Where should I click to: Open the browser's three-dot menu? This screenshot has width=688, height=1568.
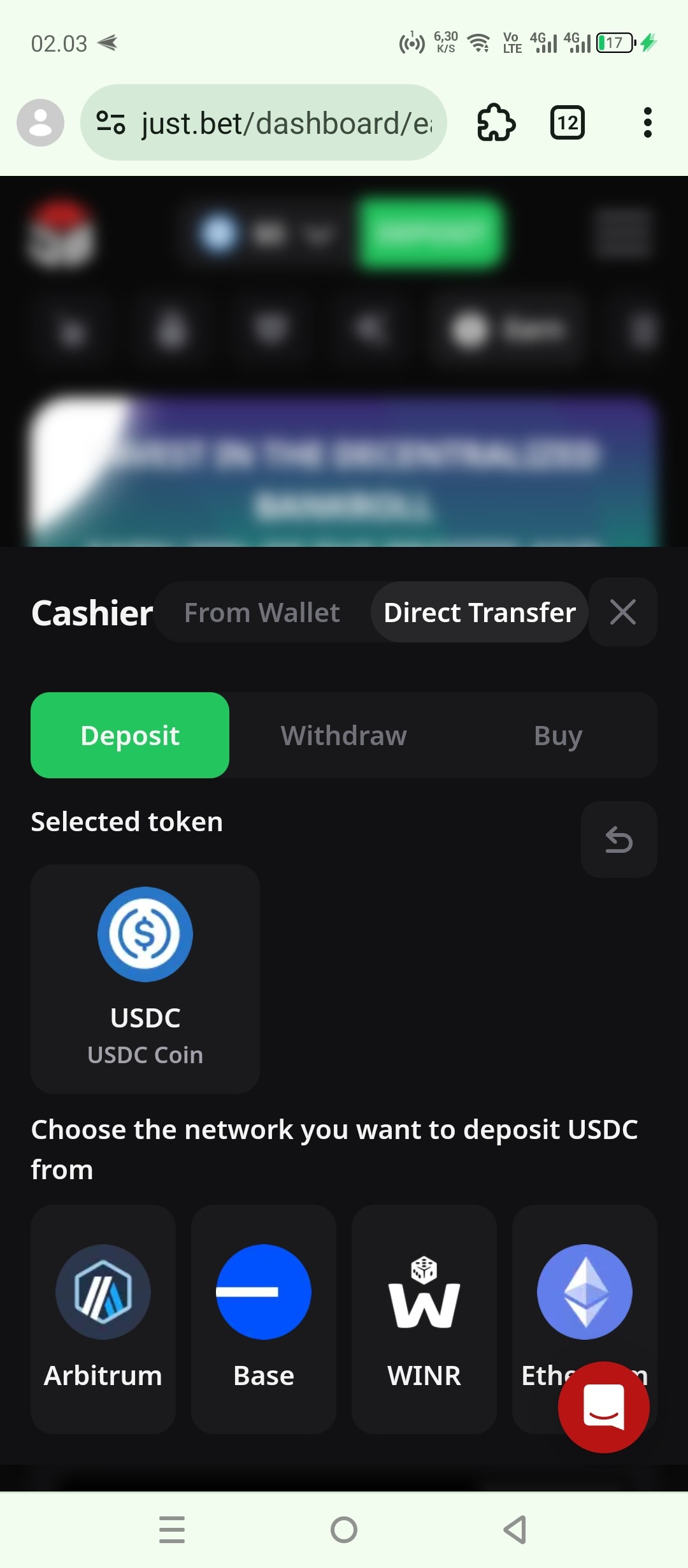pos(647,122)
